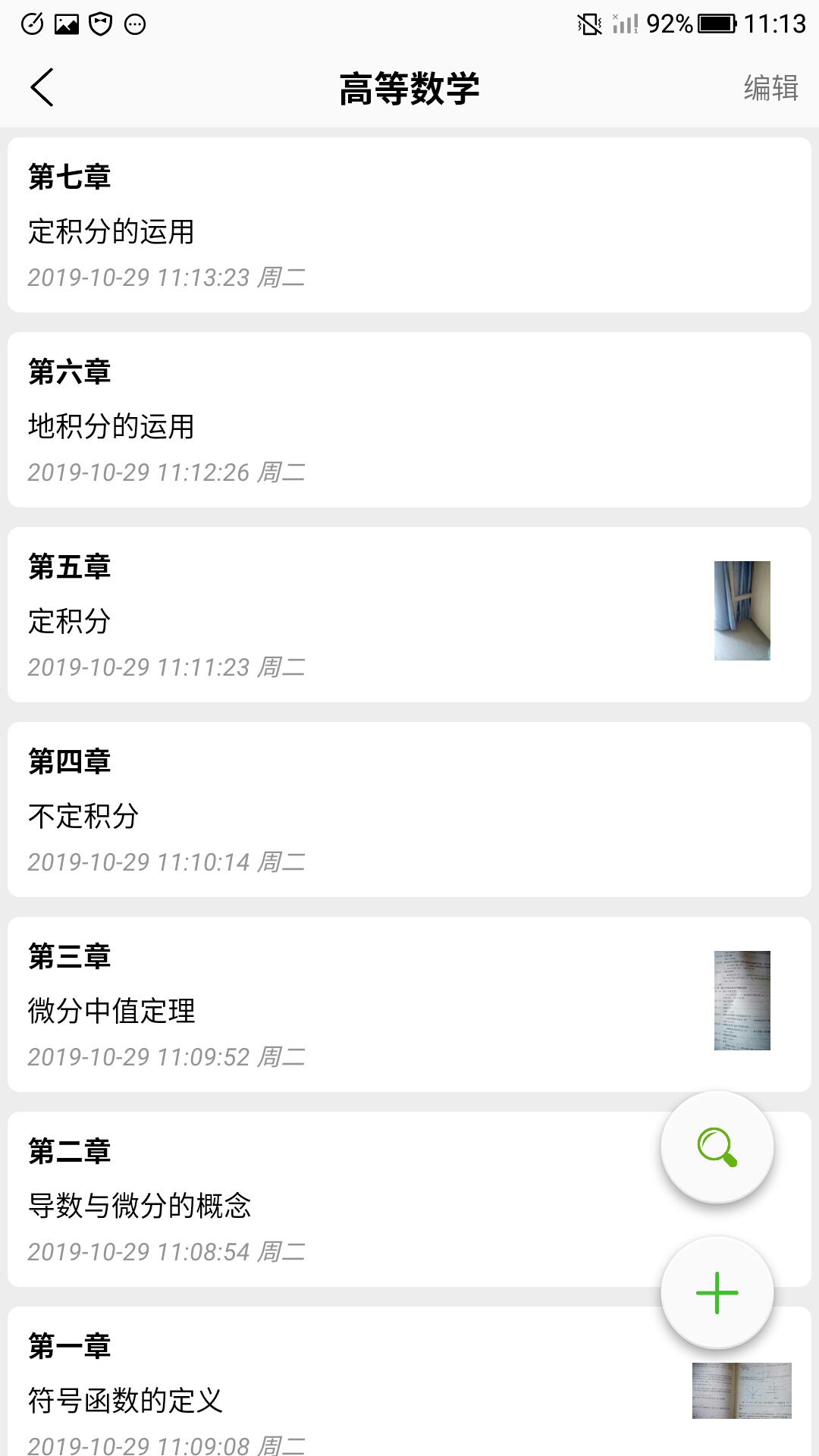Create a new note using the plus button
This screenshot has height=1456, width=819.
(716, 1293)
